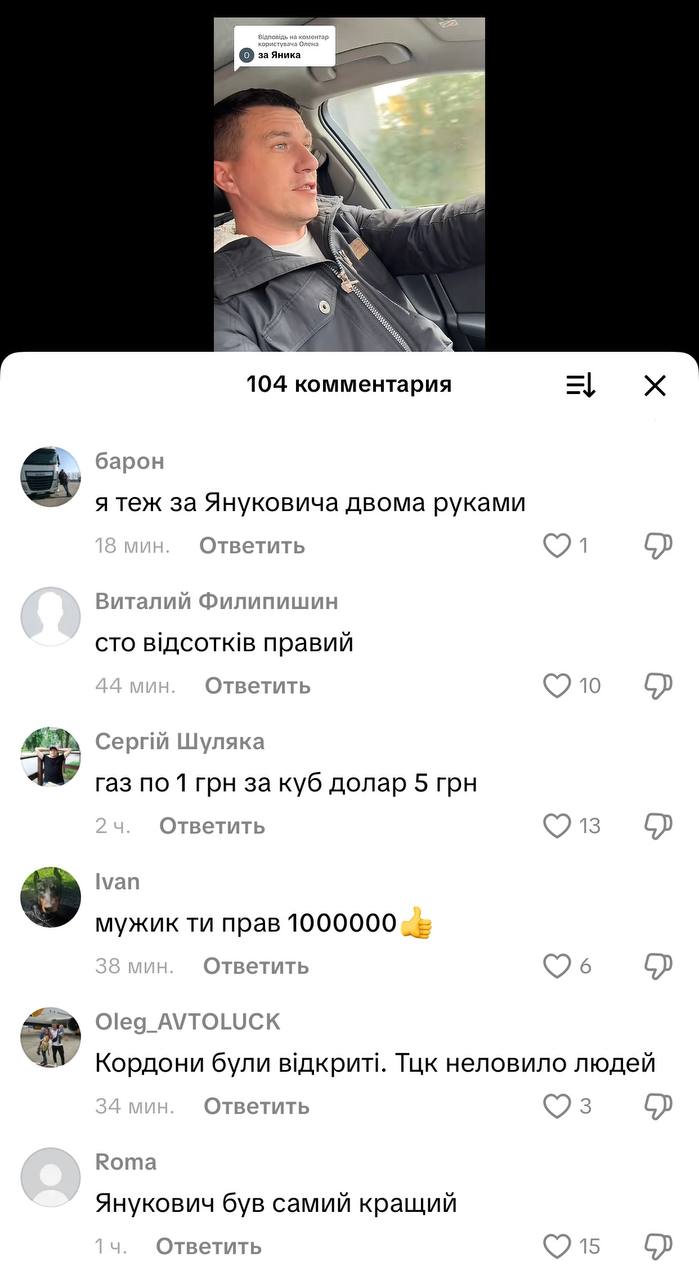Like Сергій Шуляка's comment
Screen dimensions: 699x1280
(x=556, y=825)
